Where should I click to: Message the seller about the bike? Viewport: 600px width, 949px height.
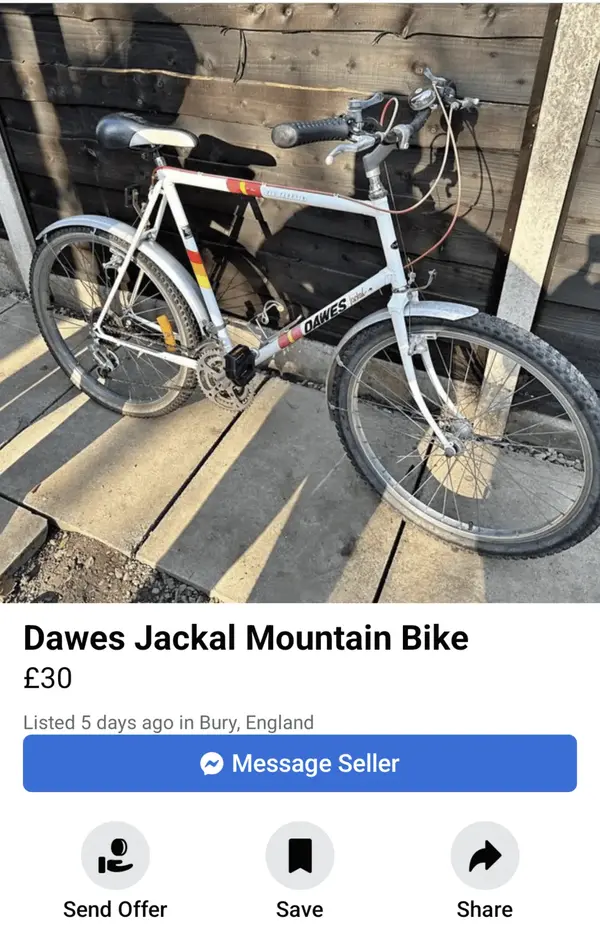tap(300, 764)
